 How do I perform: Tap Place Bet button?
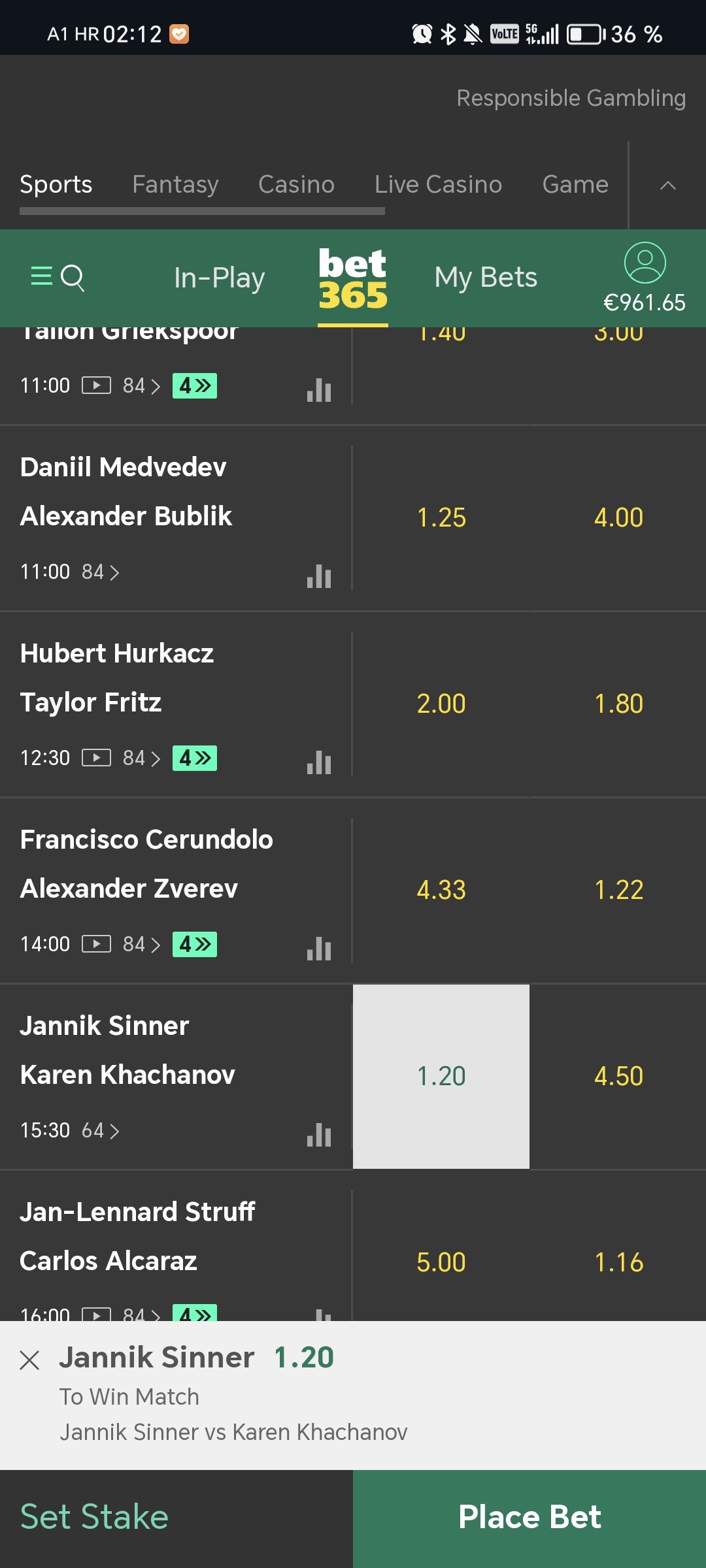(529, 1517)
